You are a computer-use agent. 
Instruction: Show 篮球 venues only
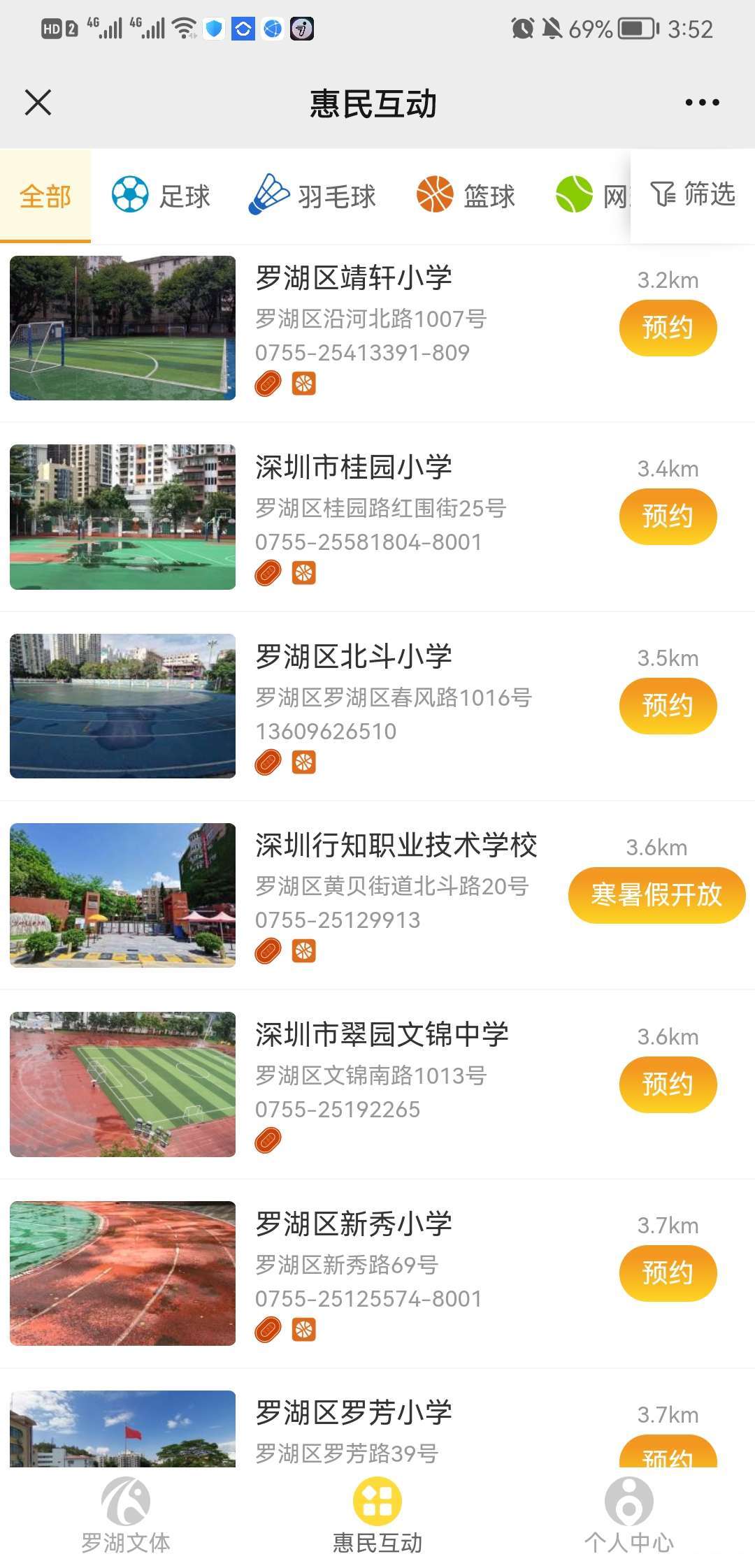click(466, 196)
